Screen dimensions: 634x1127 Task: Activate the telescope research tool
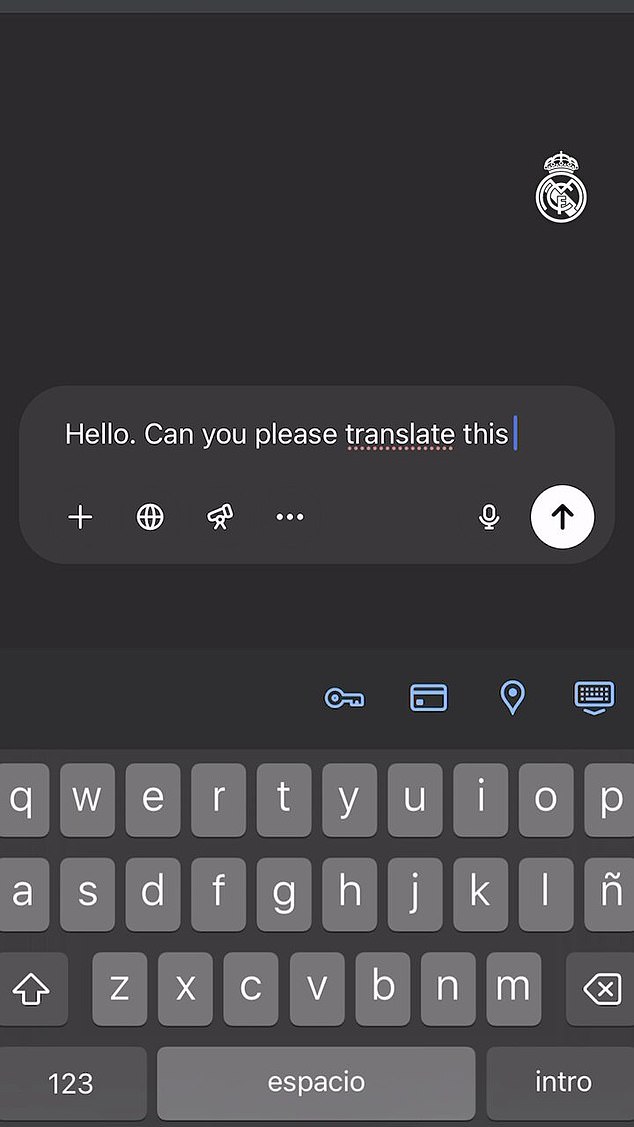click(x=220, y=517)
